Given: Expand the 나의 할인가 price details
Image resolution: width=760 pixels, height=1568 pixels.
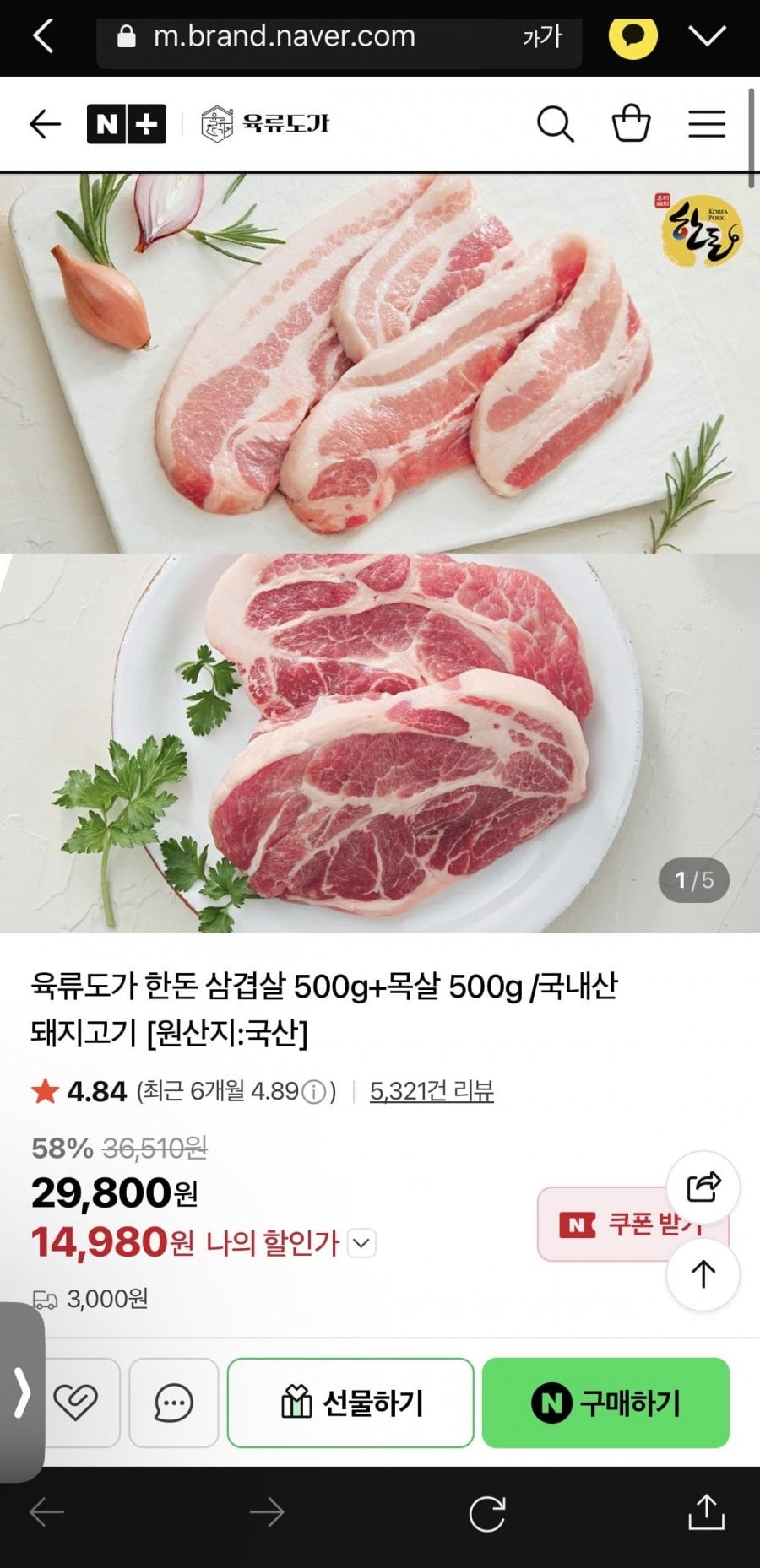Looking at the screenshot, I should pyautogui.click(x=362, y=1243).
